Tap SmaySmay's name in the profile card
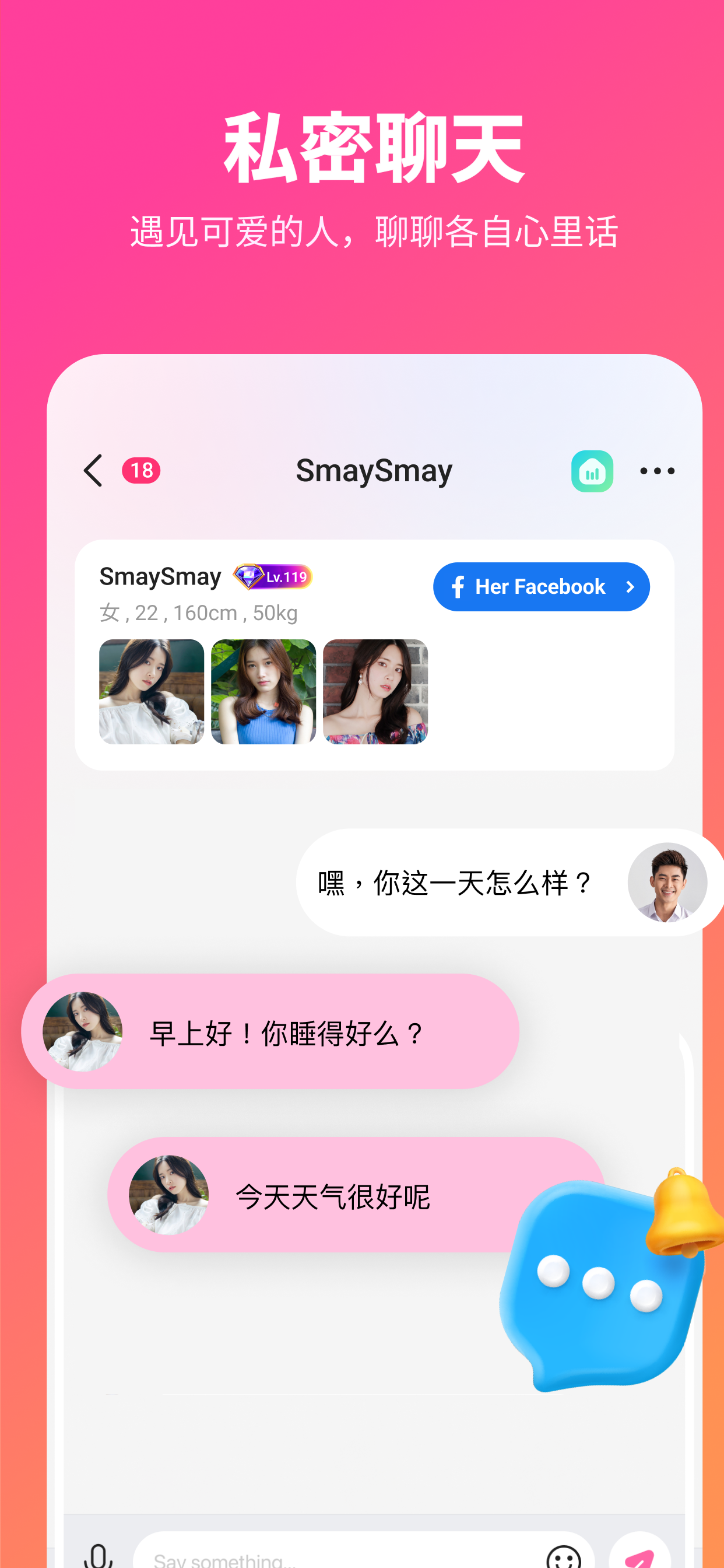Image resolution: width=724 pixels, height=1568 pixels. pyautogui.click(x=159, y=576)
